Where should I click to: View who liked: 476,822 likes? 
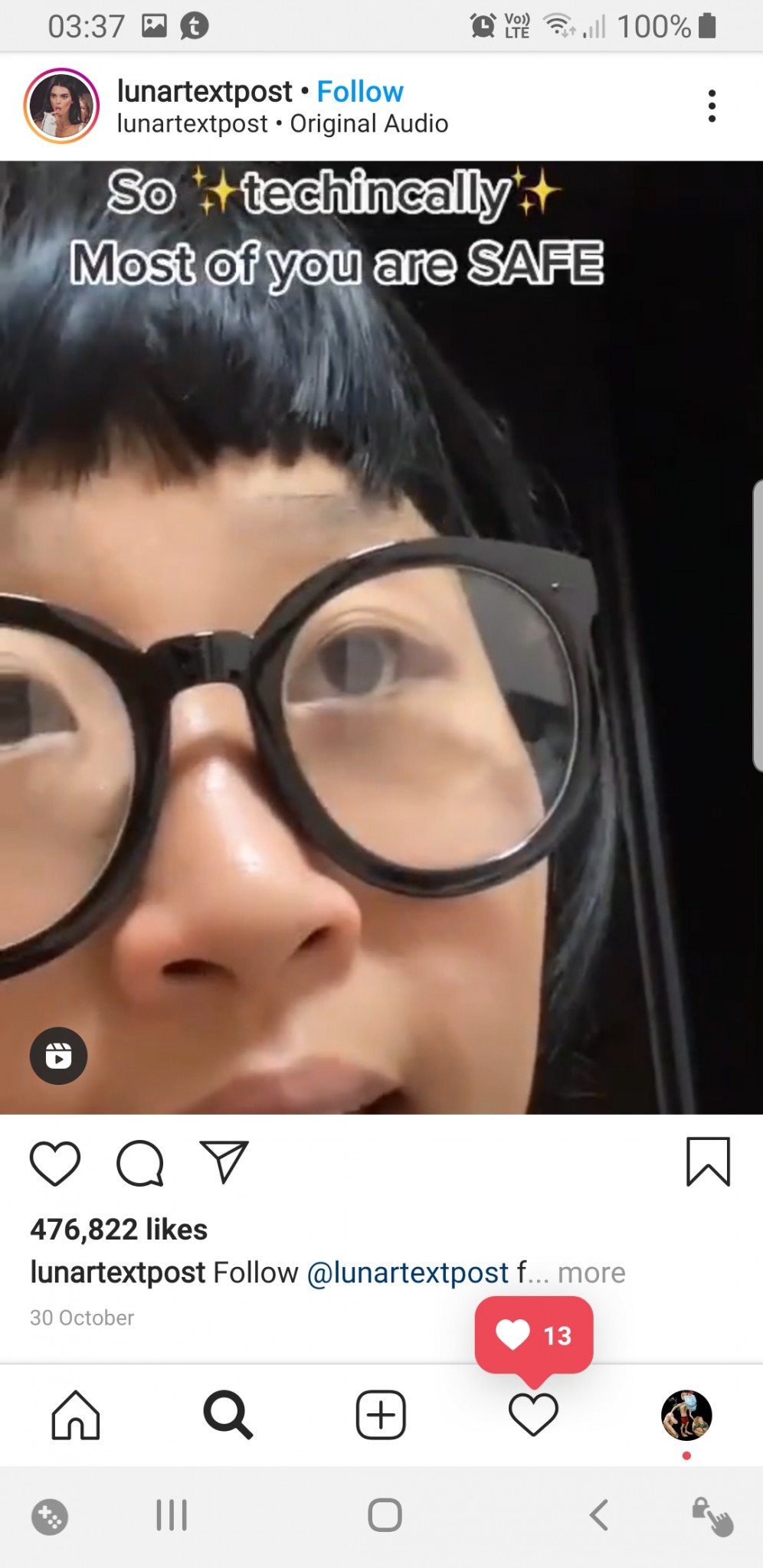[119, 1230]
